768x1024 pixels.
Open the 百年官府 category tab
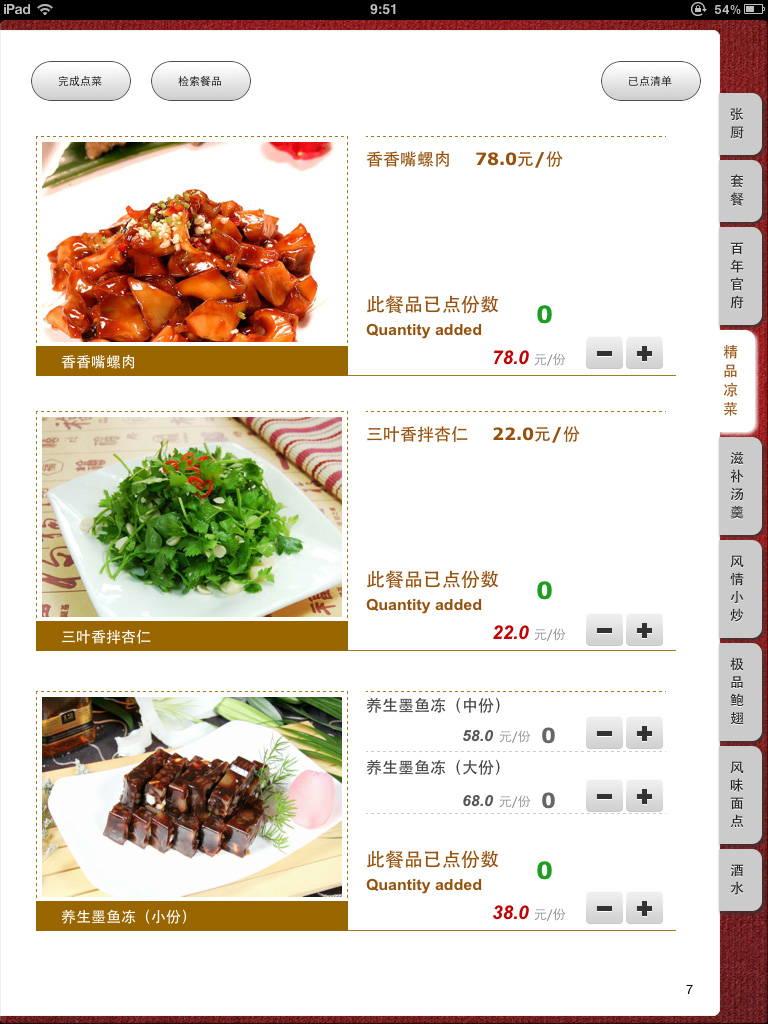[738, 275]
